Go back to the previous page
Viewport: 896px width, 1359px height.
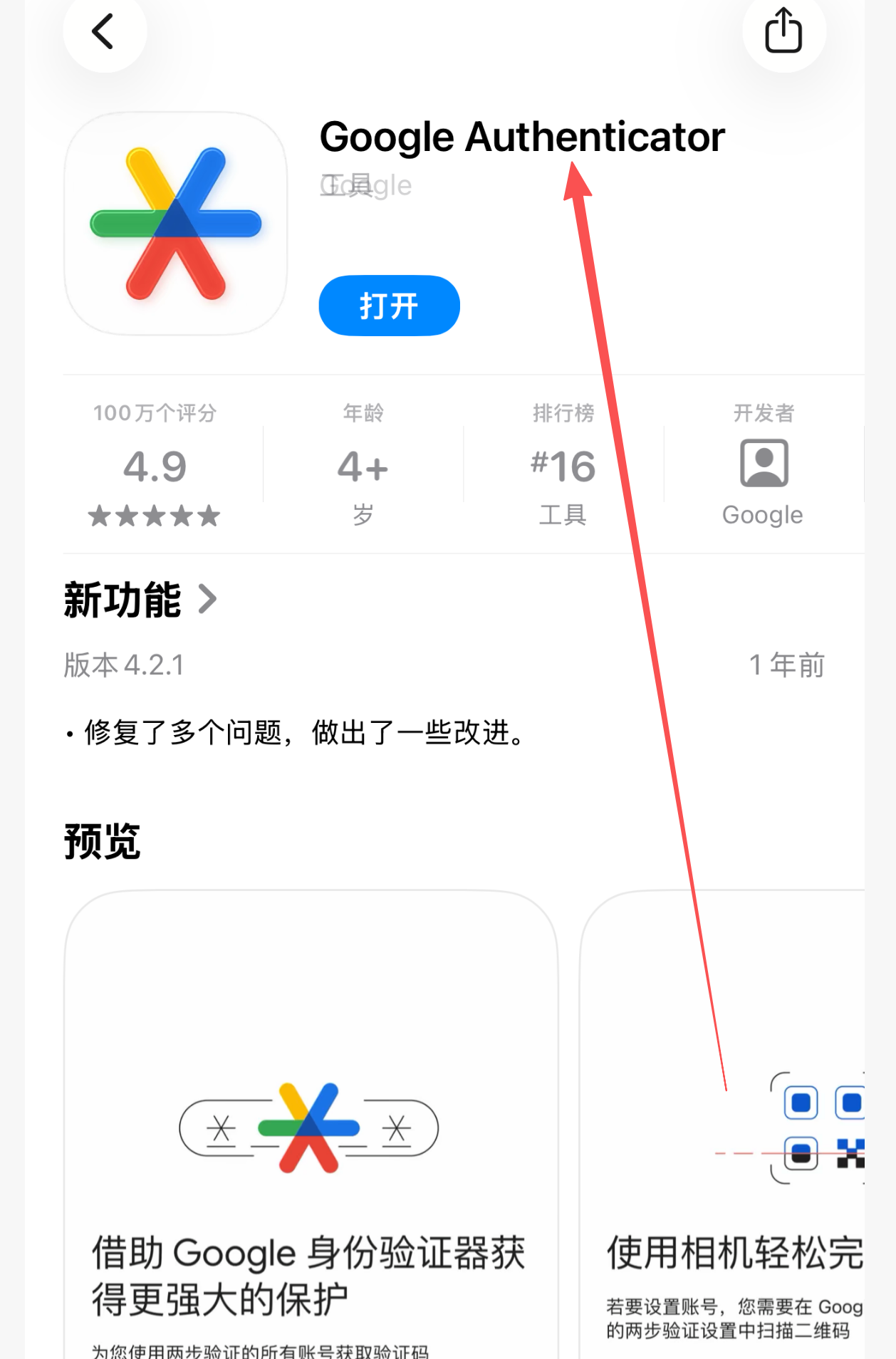[x=104, y=32]
